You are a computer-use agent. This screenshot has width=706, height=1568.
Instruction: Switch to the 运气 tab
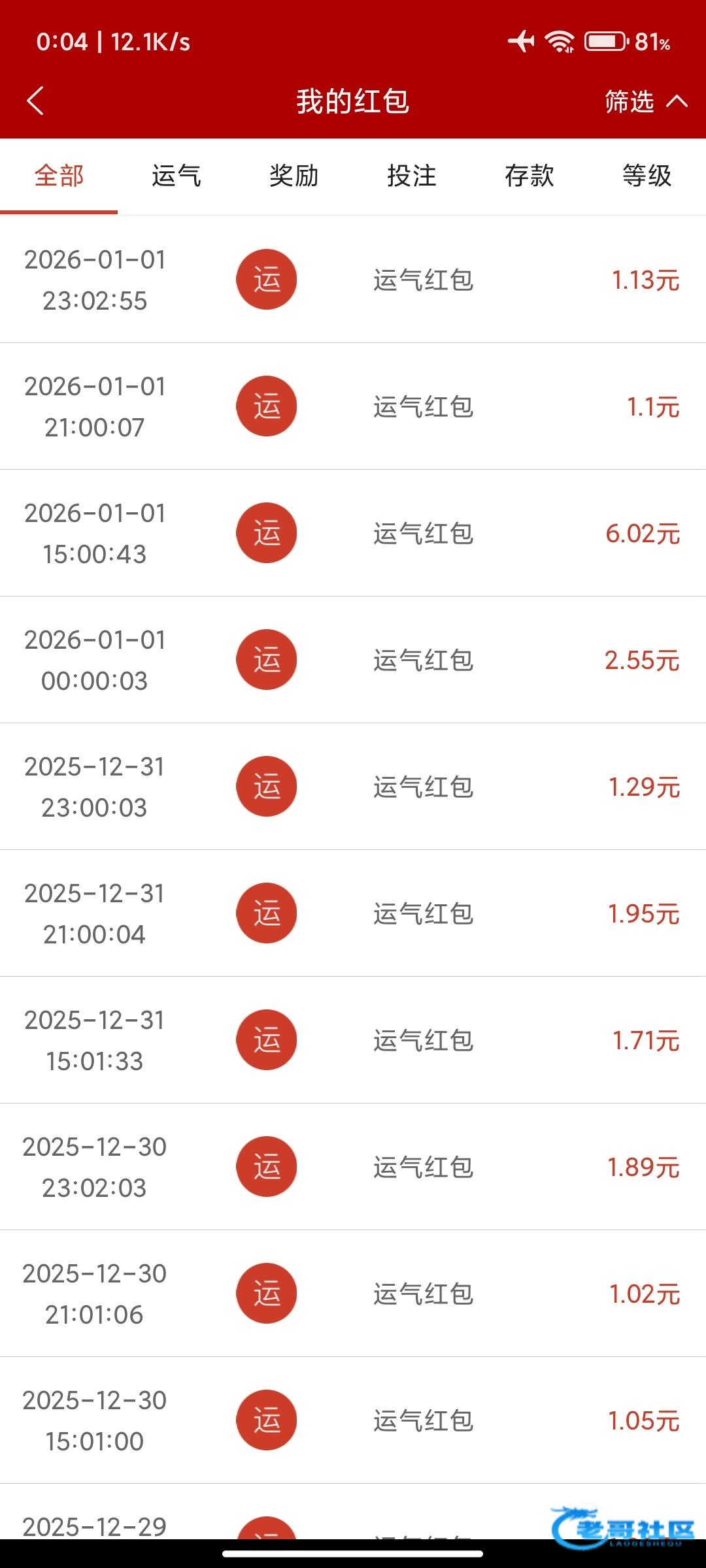point(176,176)
